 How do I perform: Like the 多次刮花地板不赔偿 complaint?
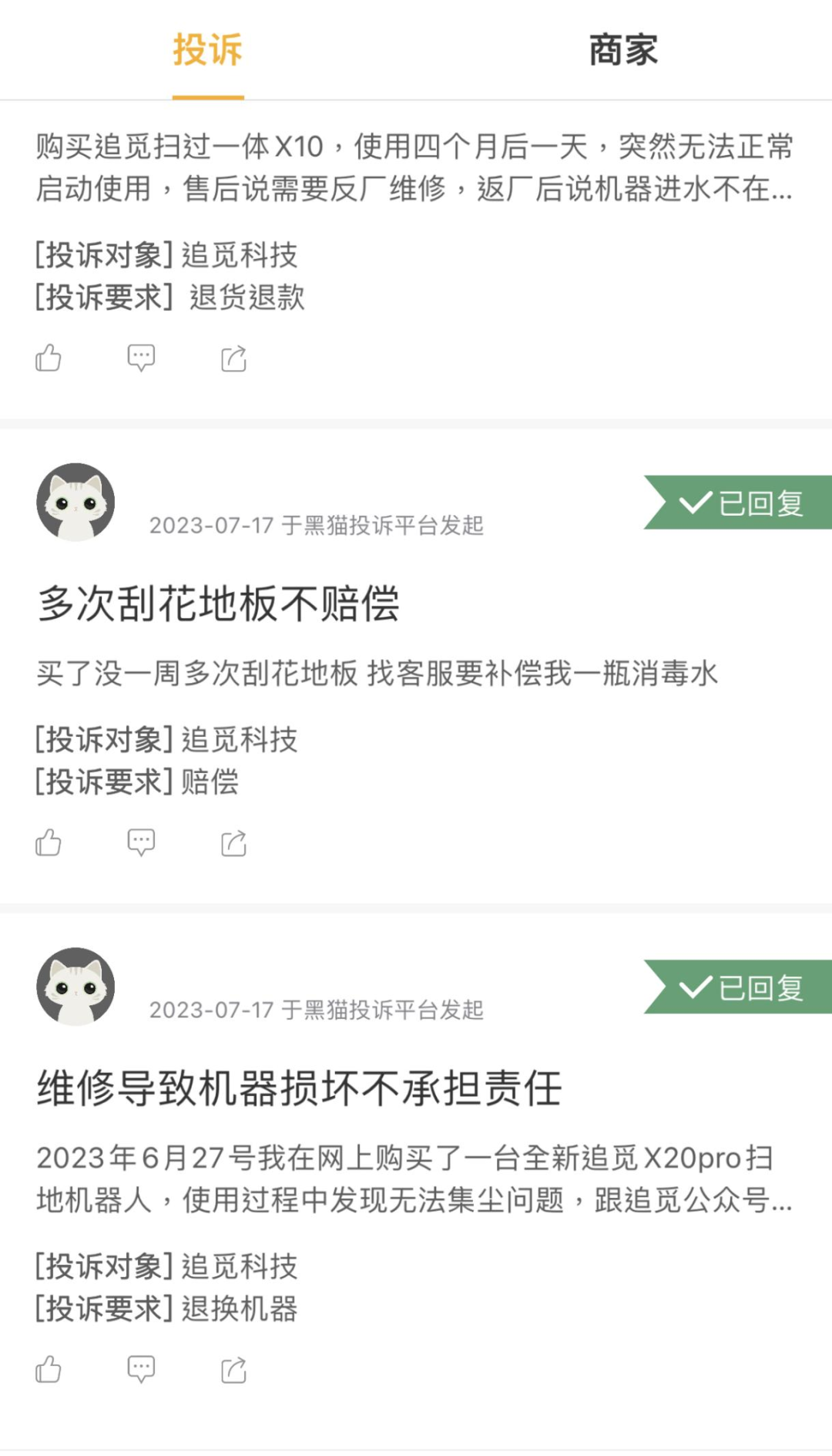[x=49, y=842]
